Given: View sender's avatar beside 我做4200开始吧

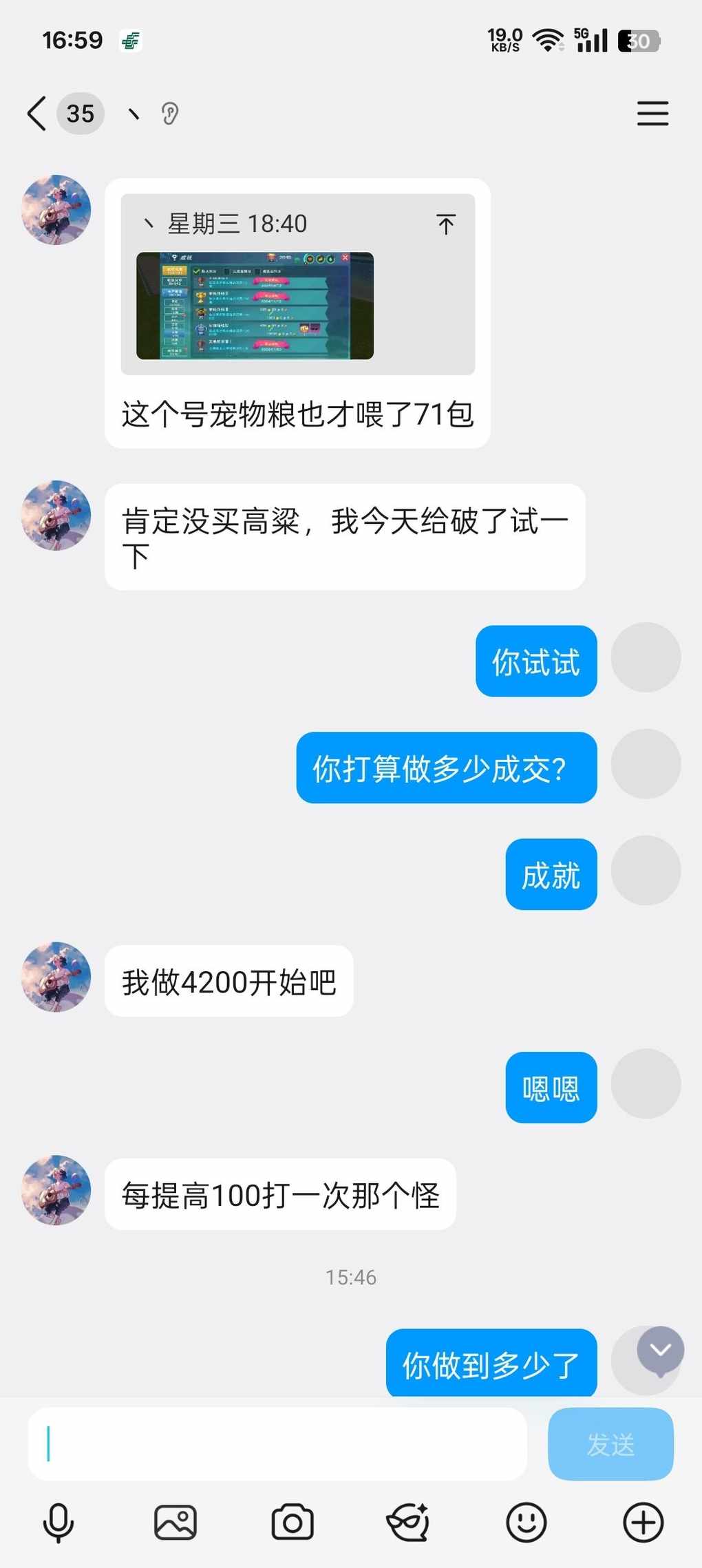Looking at the screenshot, I should pos(56,977).
